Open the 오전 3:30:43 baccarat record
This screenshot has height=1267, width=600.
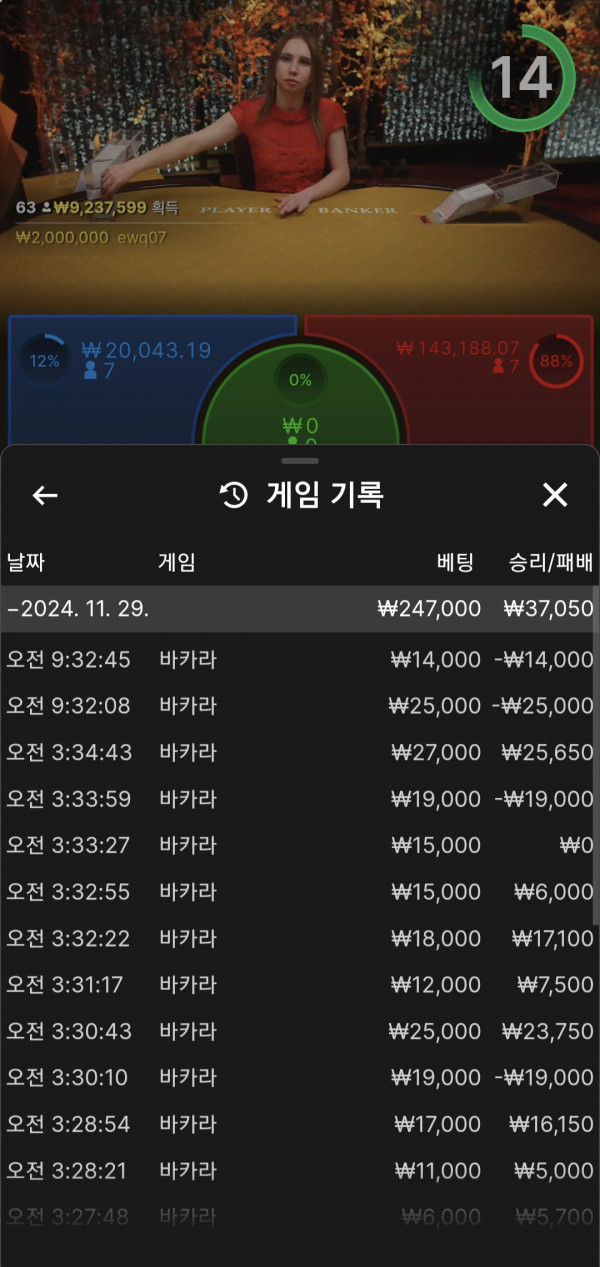click(299, 1031)
